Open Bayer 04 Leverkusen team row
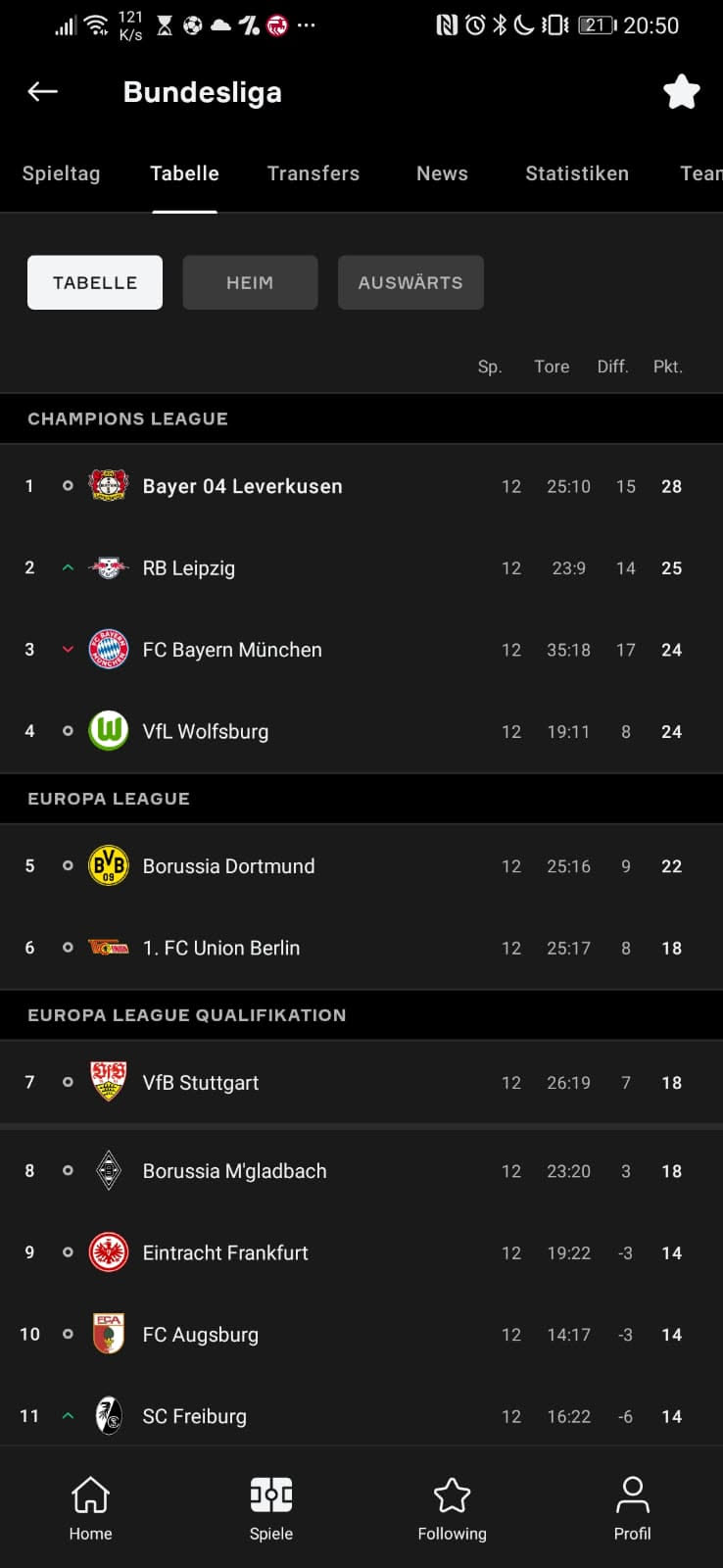 click(243, 486)
